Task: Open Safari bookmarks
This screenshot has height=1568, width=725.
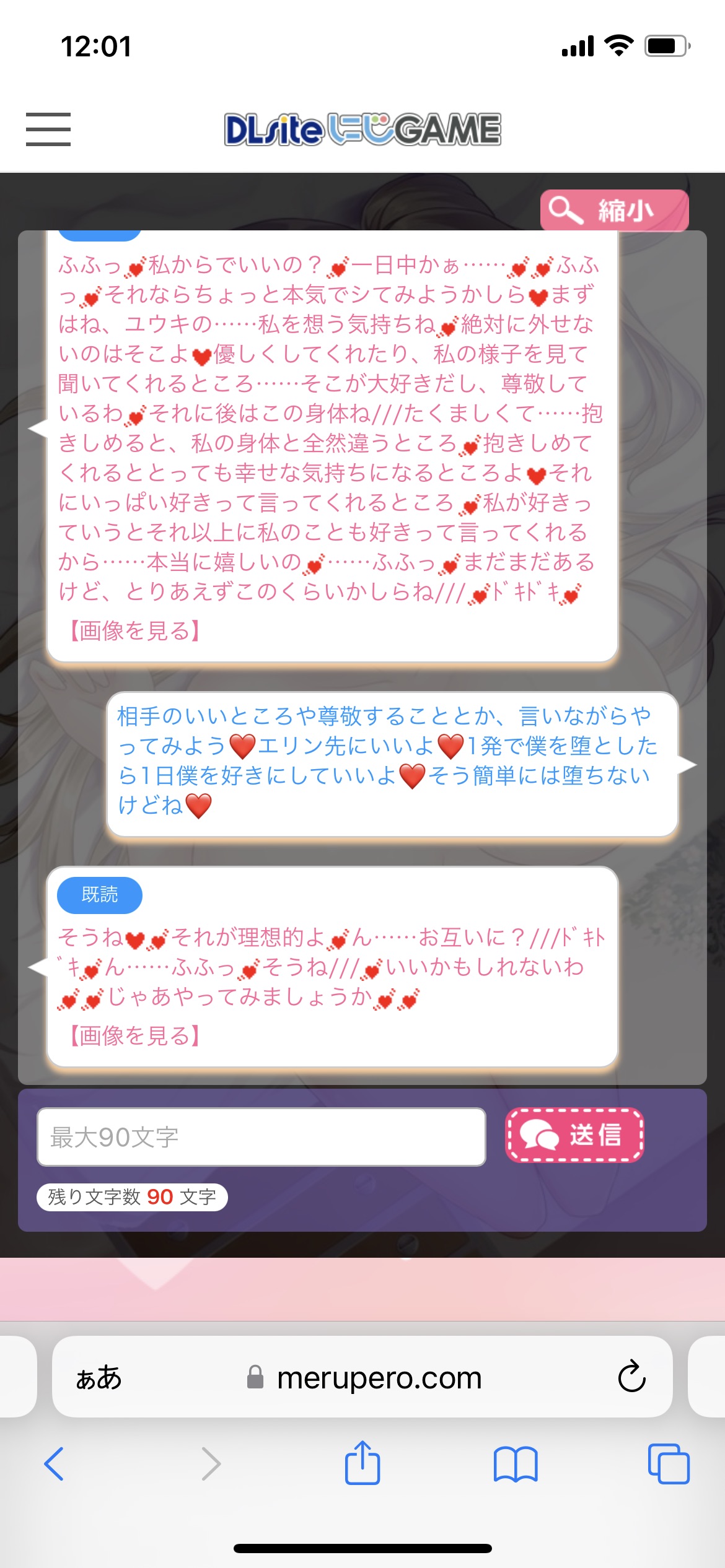Action: point(516,1464)
